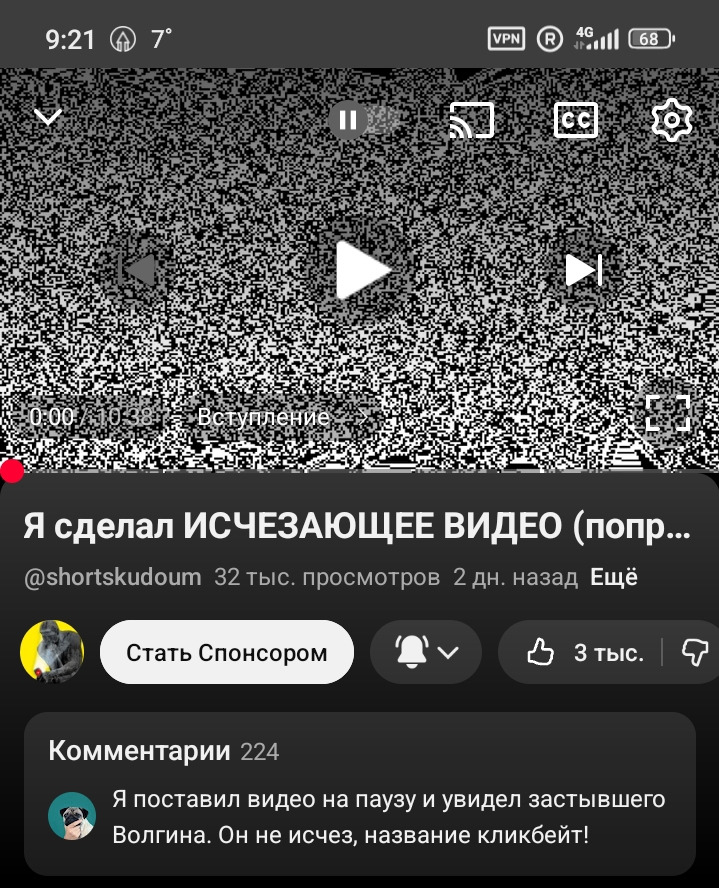
Task: Dislike the video
Action: 694,653
